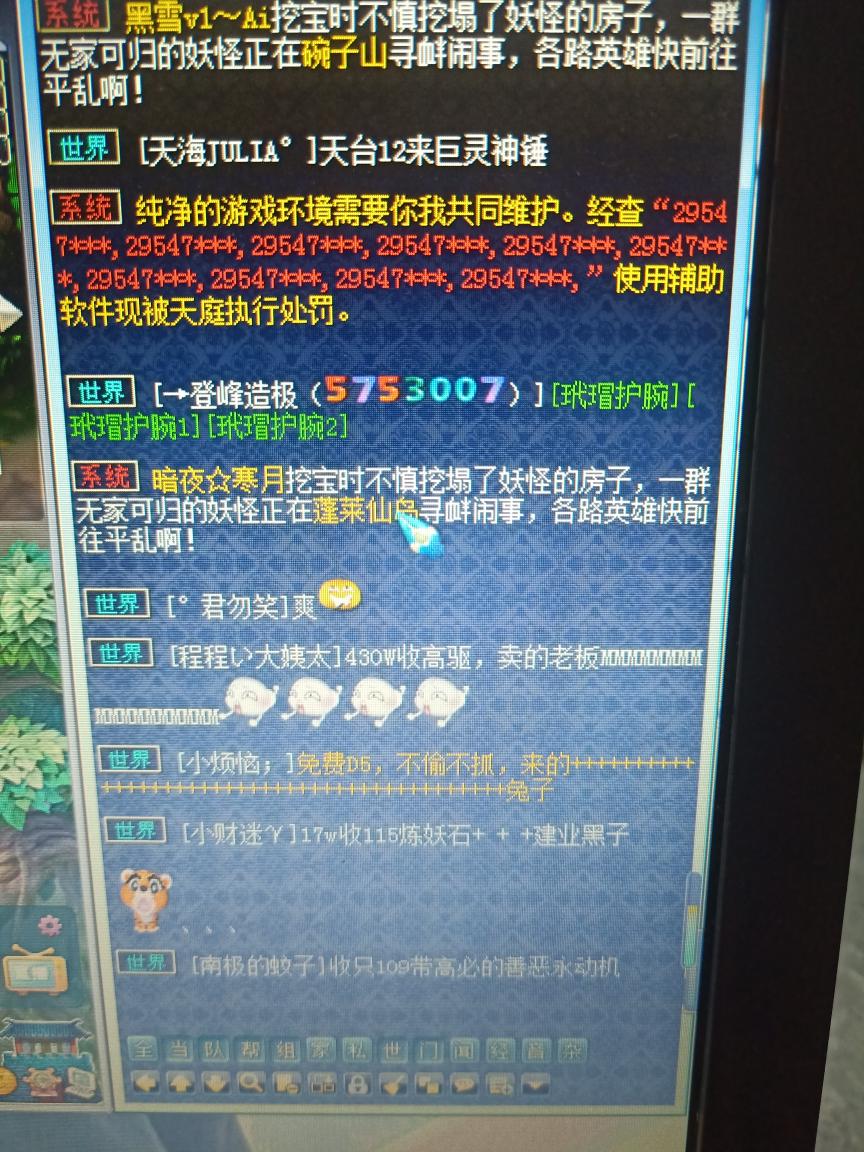
Task: Open the magnifier search icon
Action: pyautogui.click(x=250, y=1083)
